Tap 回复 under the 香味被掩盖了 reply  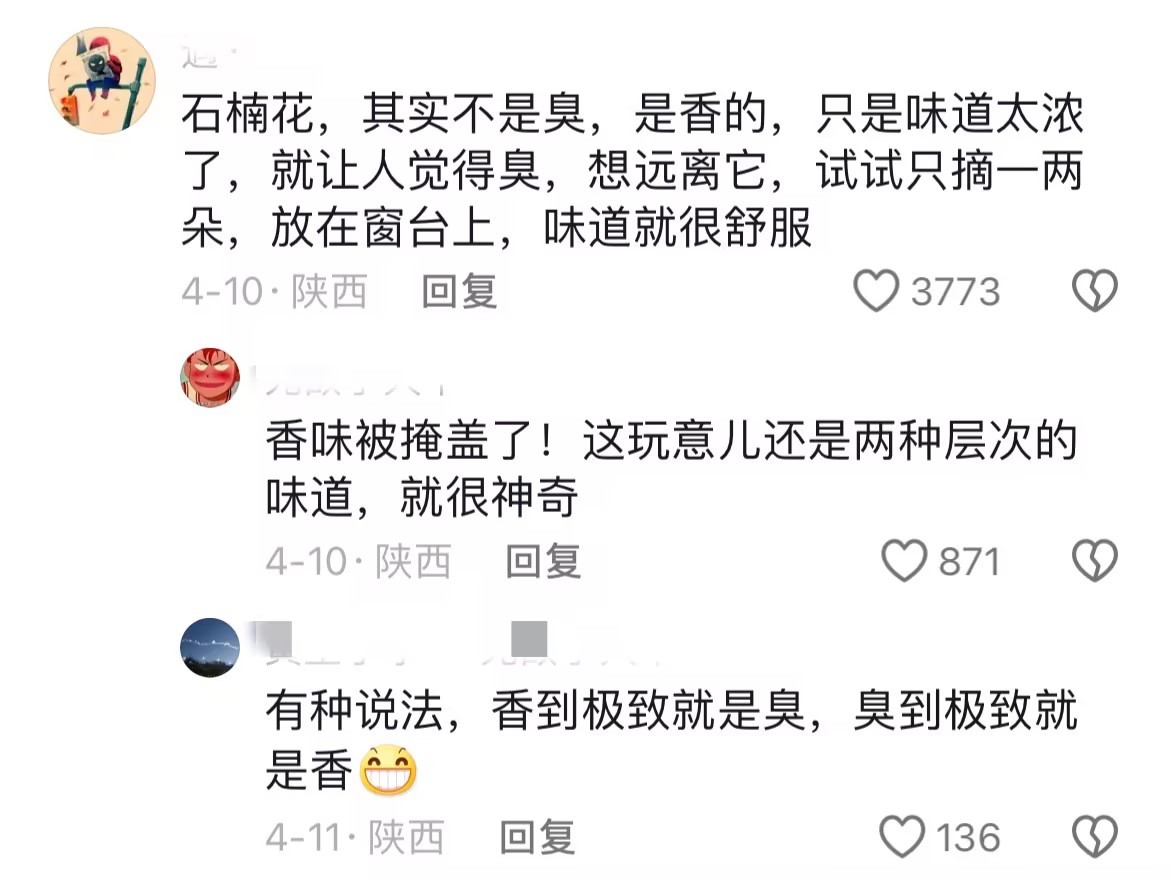pyautogui.click(x=543, y=562)
